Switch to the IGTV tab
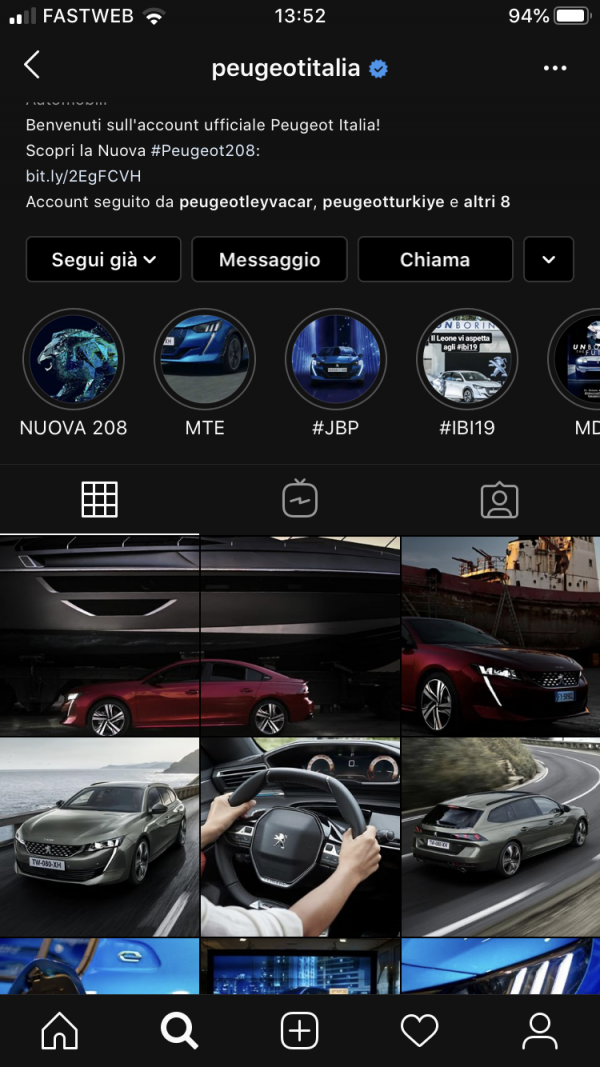Image resolution: width=600 pixels, height=1067 pixels. coord(299,498)
